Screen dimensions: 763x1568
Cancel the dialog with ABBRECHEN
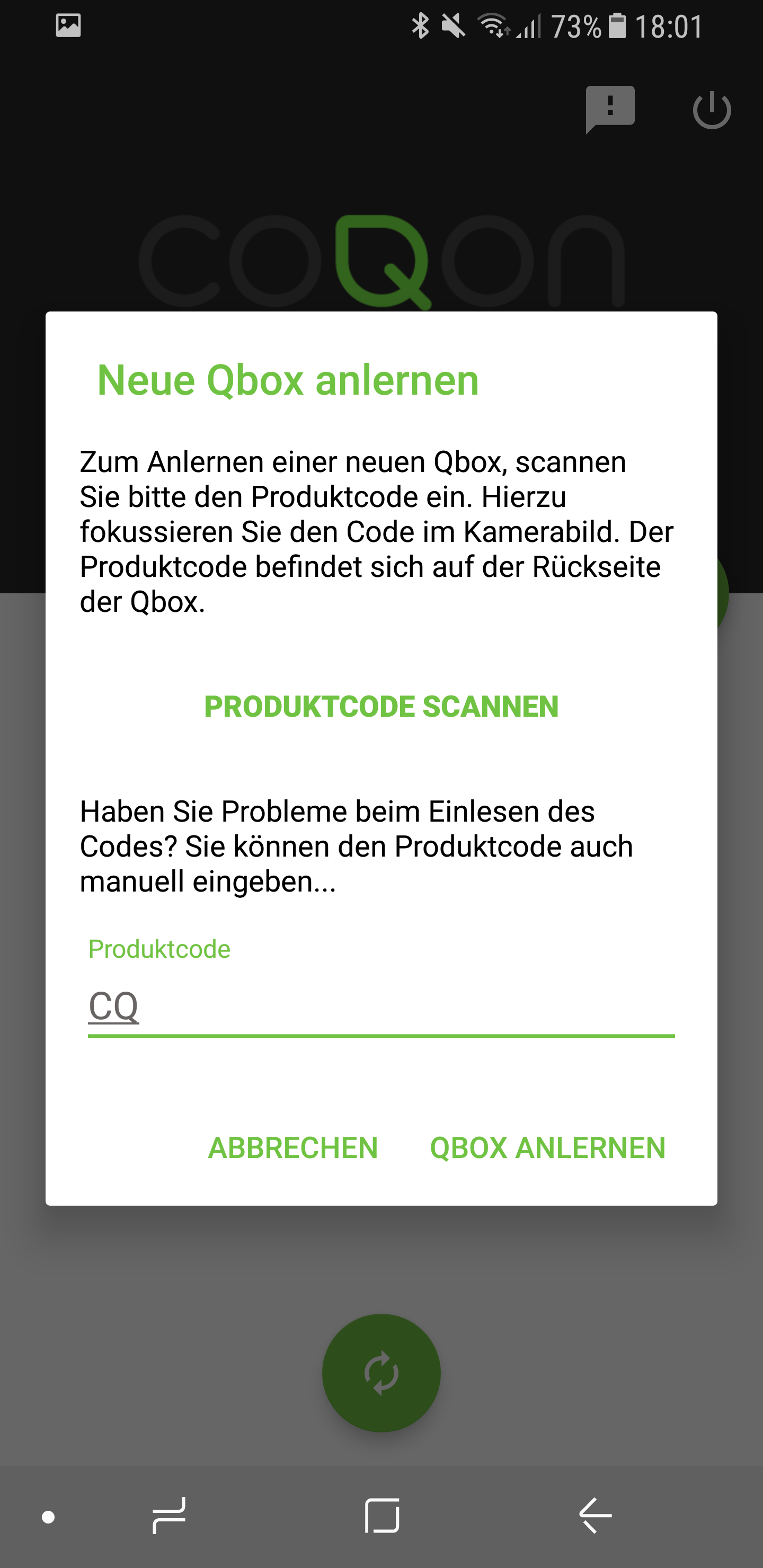click(293, 1148)
